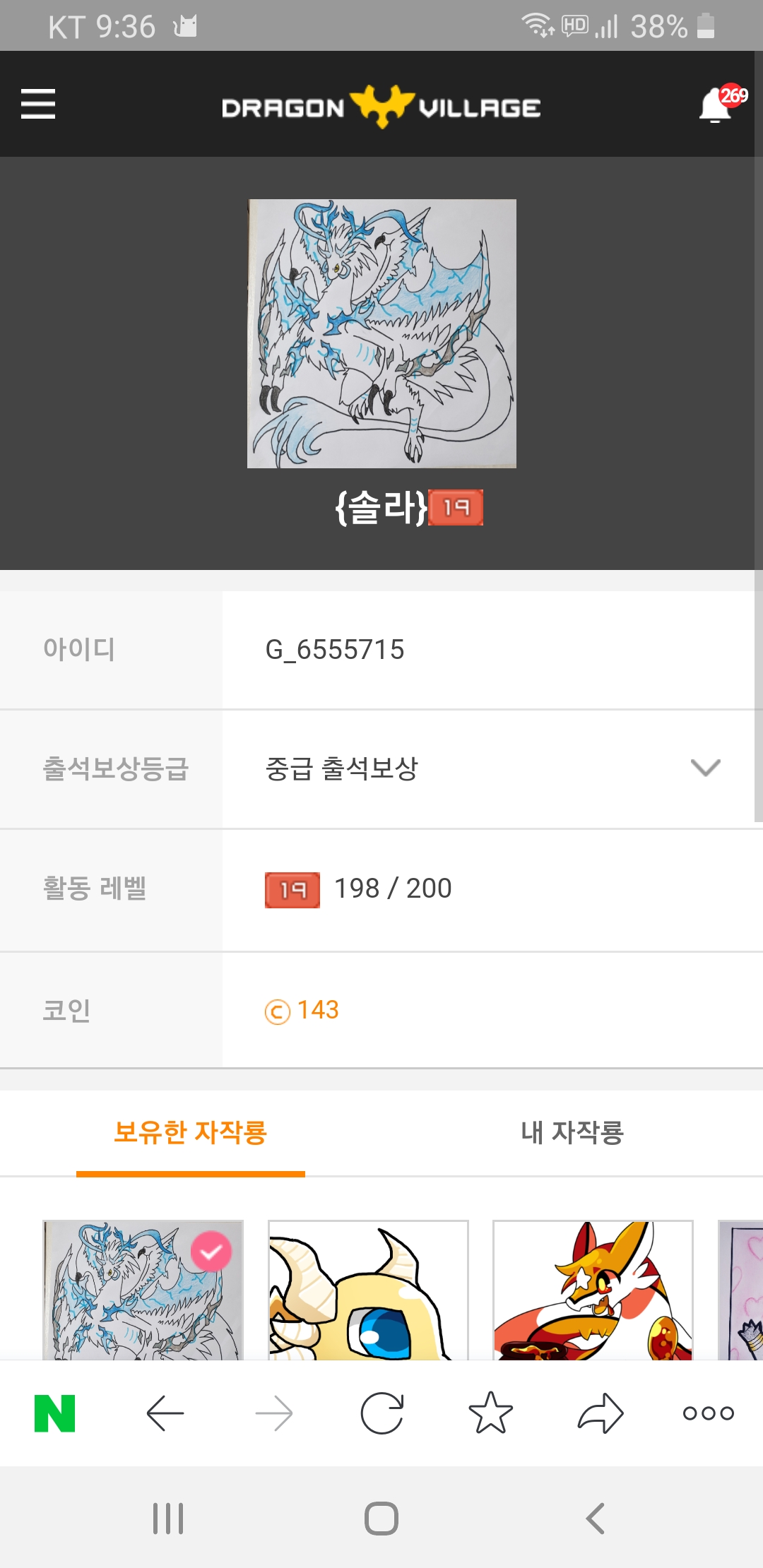
Task: Open the orange fox dragon thumbnail
Action: click(593, 1290)
